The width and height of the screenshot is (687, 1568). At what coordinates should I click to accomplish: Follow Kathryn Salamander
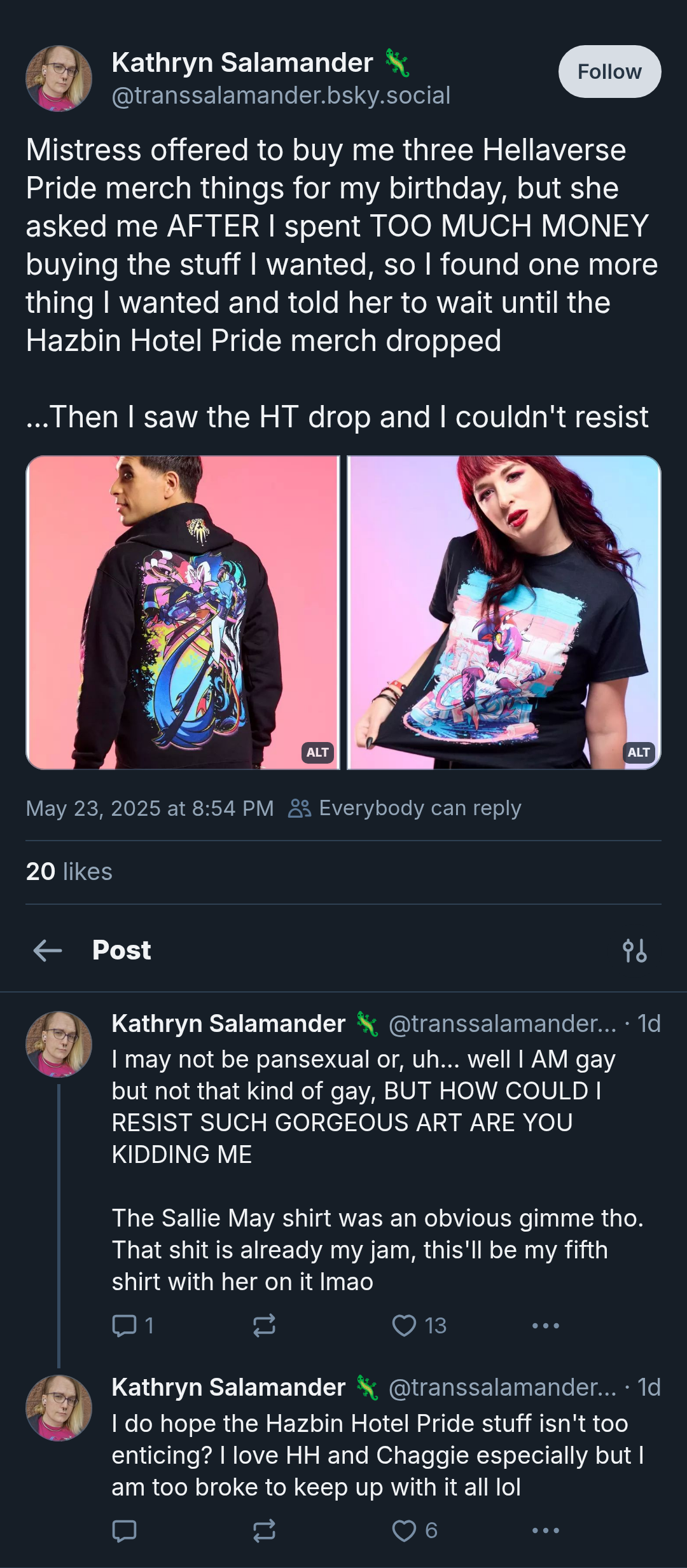(x=609, y=71)
